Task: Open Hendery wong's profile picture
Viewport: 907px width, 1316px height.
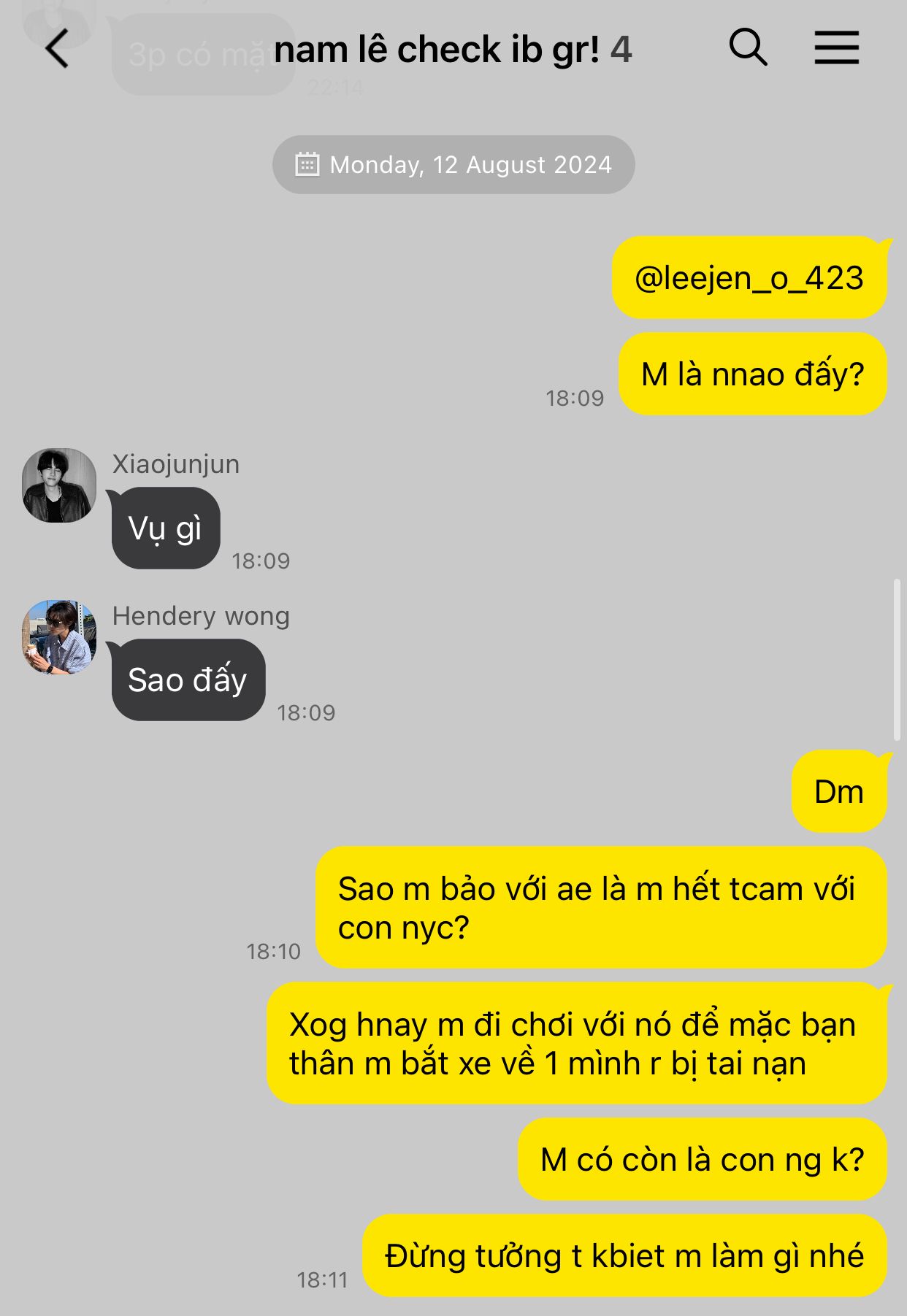Action: (x=59, y=637)
